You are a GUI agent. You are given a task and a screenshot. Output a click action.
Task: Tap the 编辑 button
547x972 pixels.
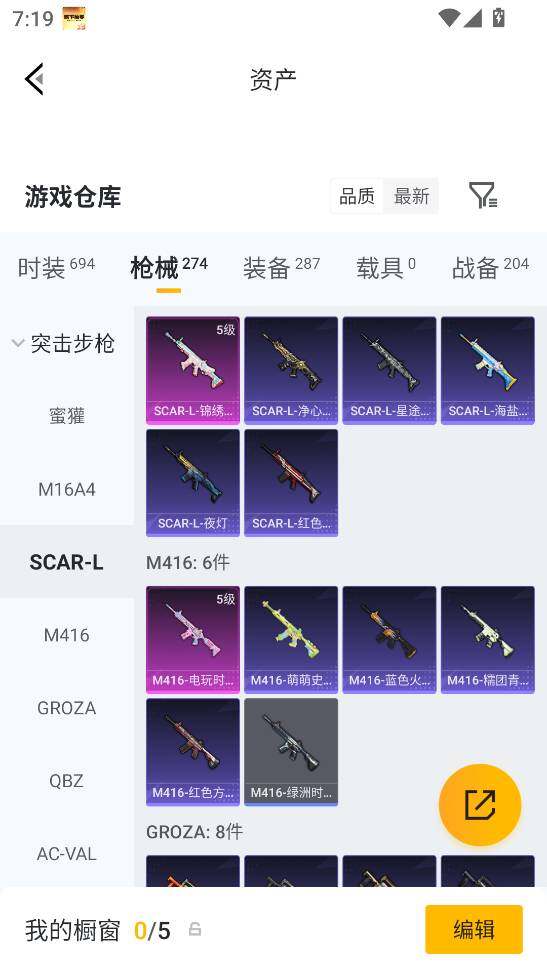click(474, 929)
